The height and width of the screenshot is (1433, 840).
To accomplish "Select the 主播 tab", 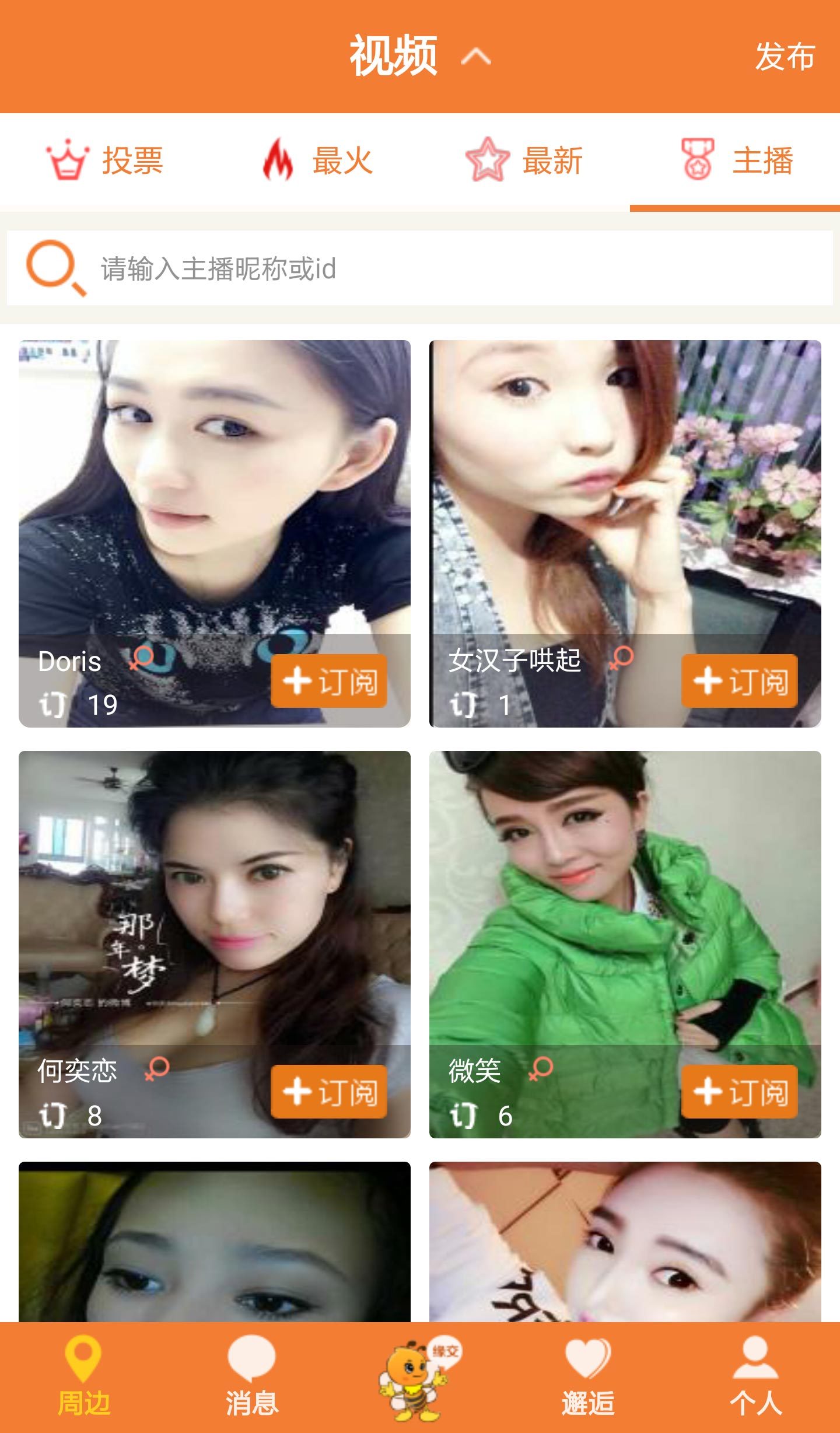I will pos(736,160).
